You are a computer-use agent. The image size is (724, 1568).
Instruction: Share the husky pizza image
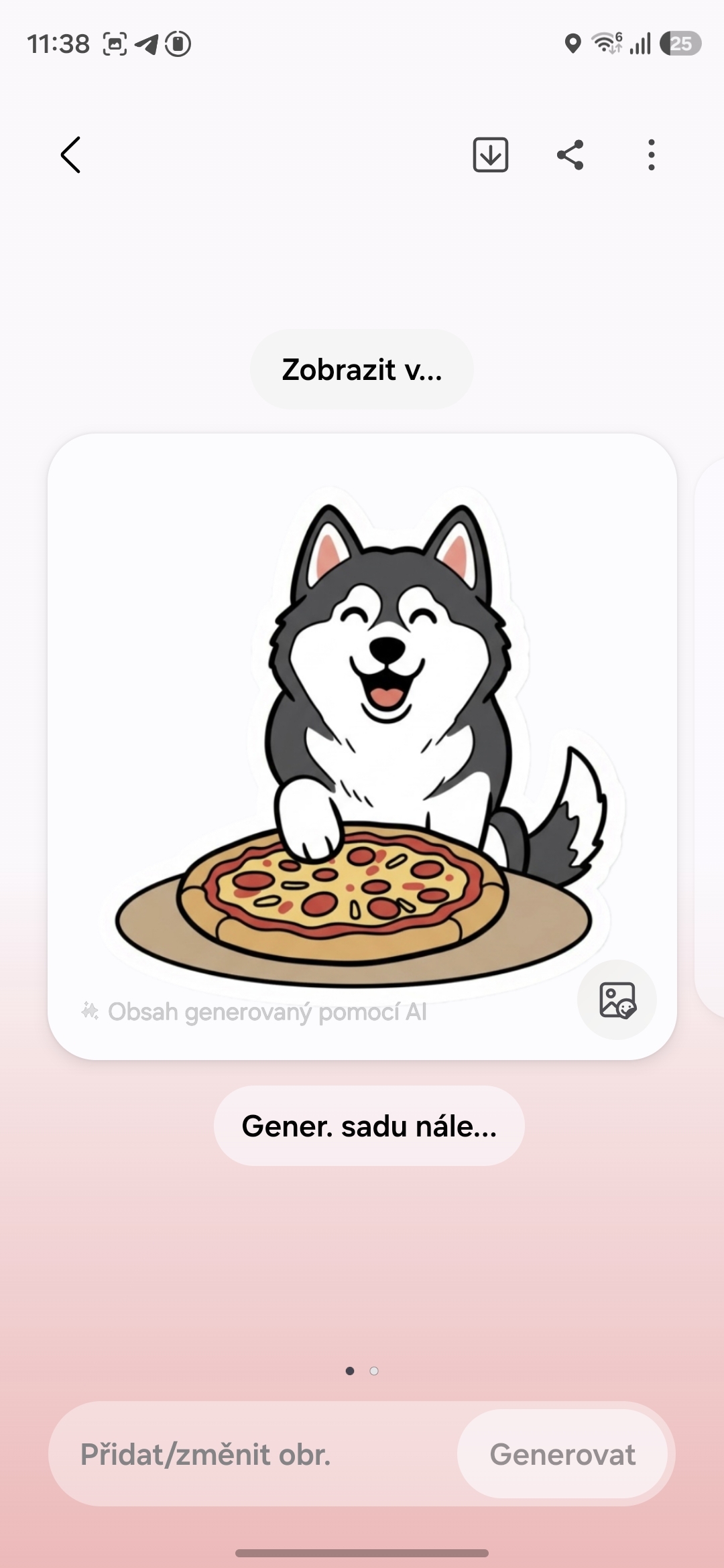coord(570,155)
